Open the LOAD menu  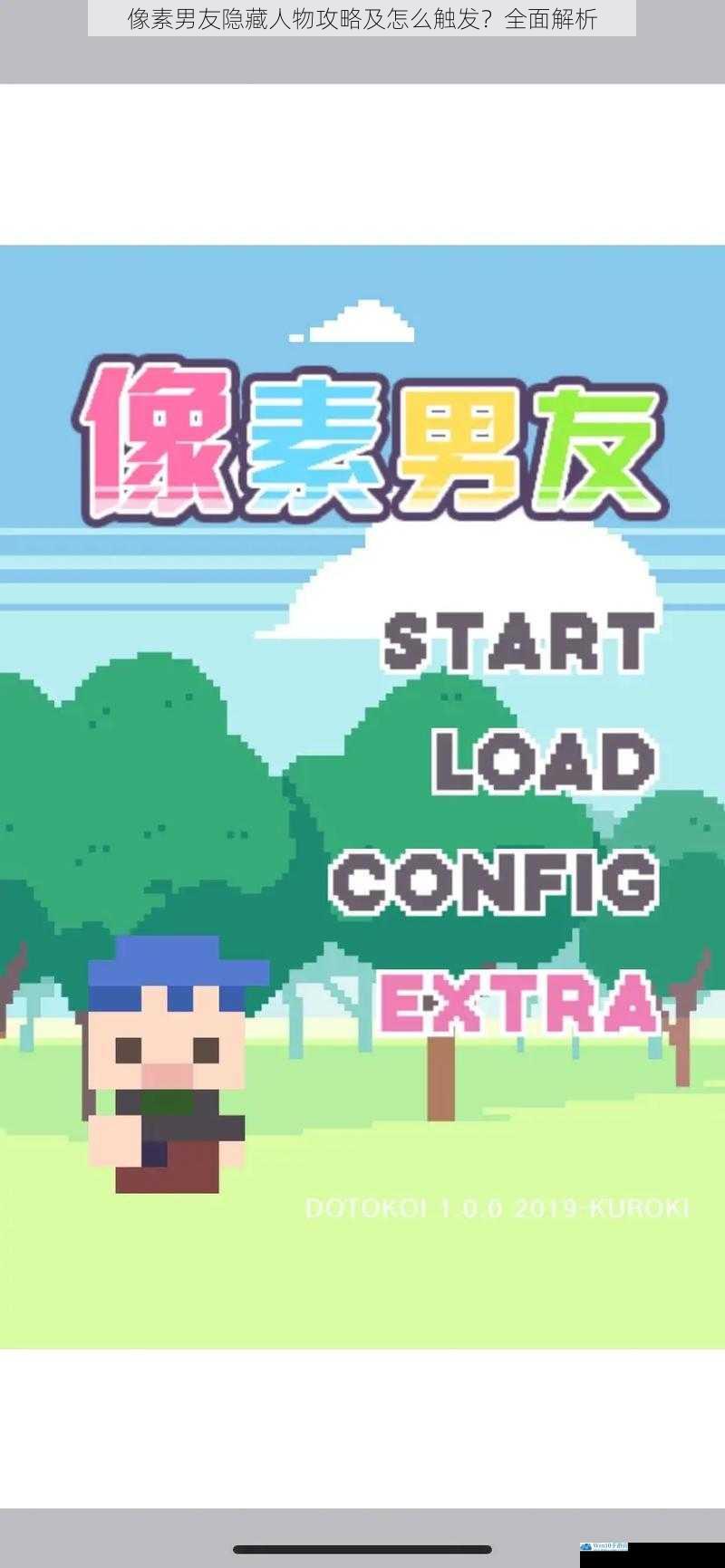point(544,762)
